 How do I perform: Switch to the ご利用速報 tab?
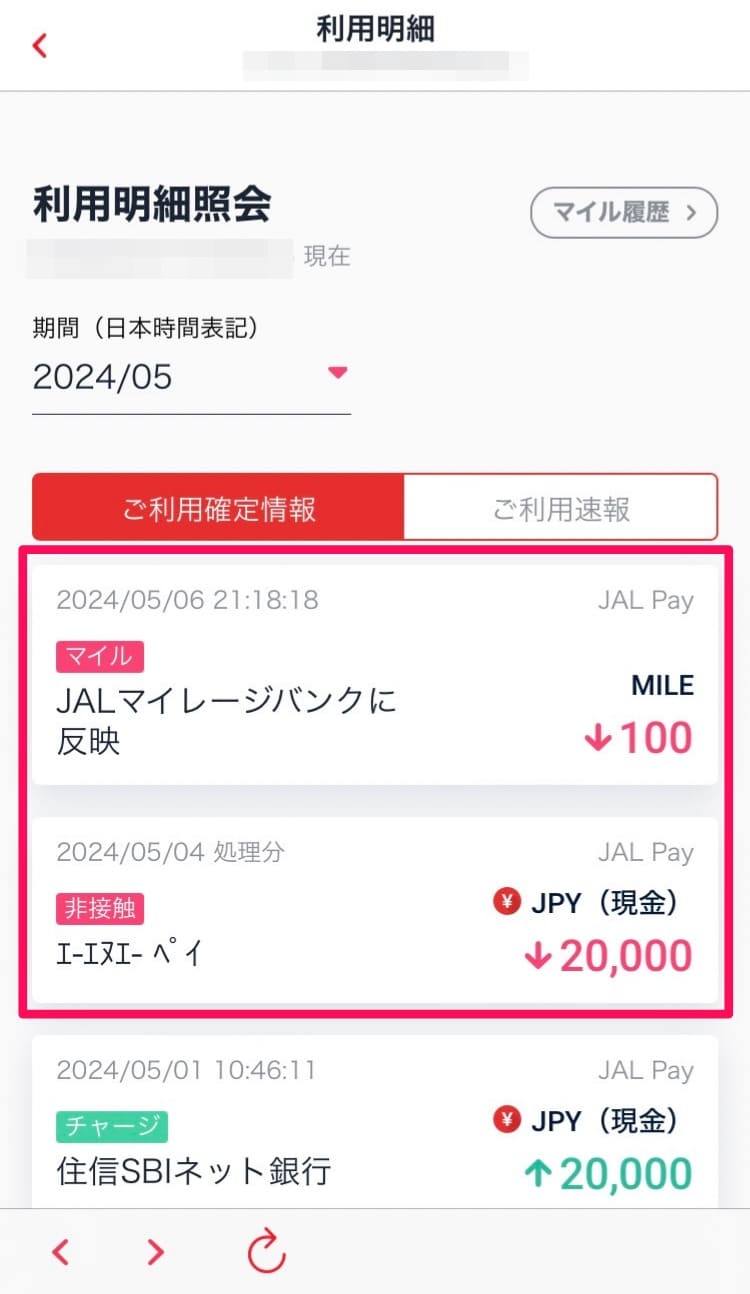(560, 506)
